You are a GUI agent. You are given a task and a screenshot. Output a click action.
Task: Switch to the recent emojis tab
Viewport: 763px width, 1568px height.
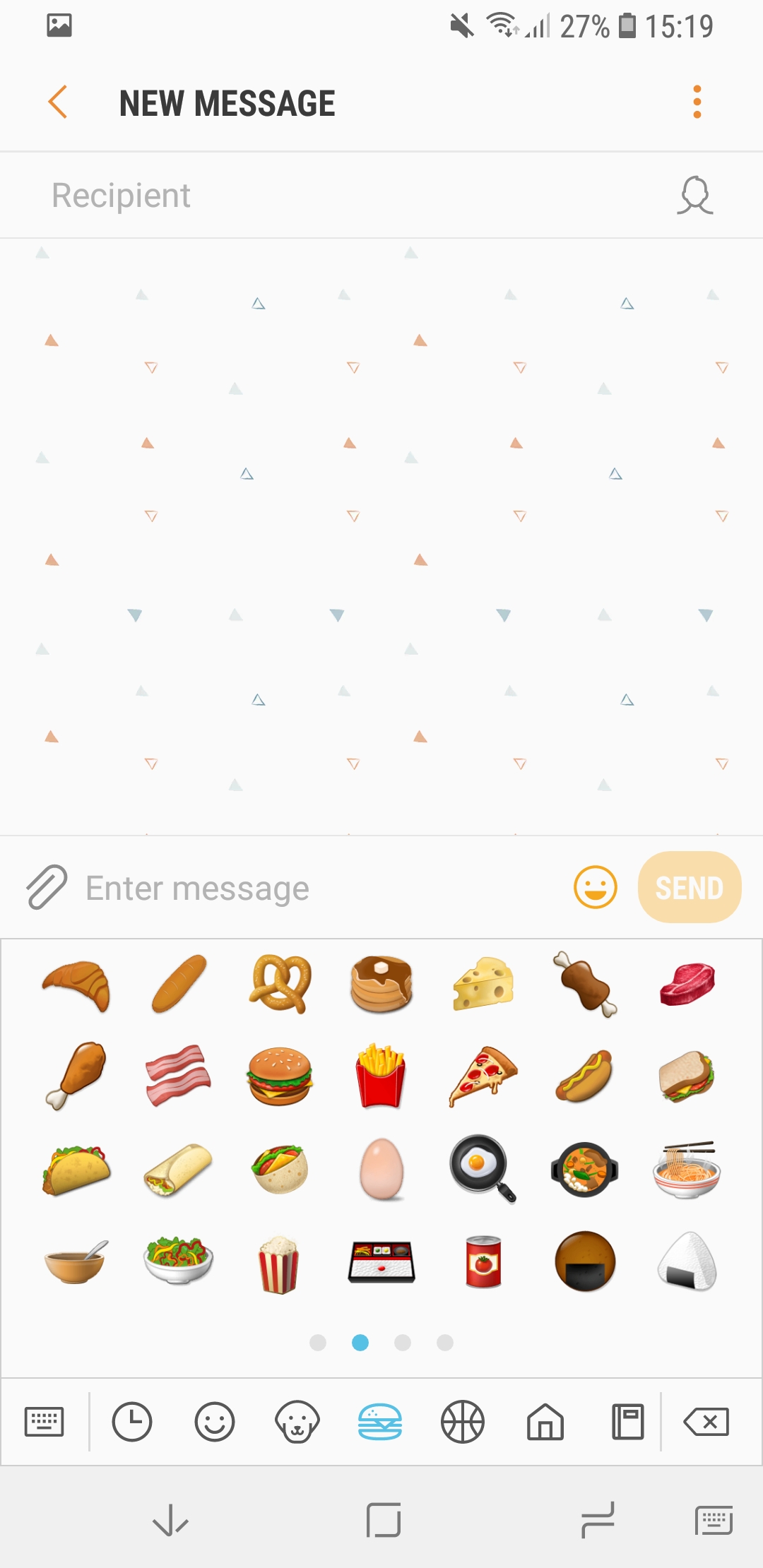132,1421
